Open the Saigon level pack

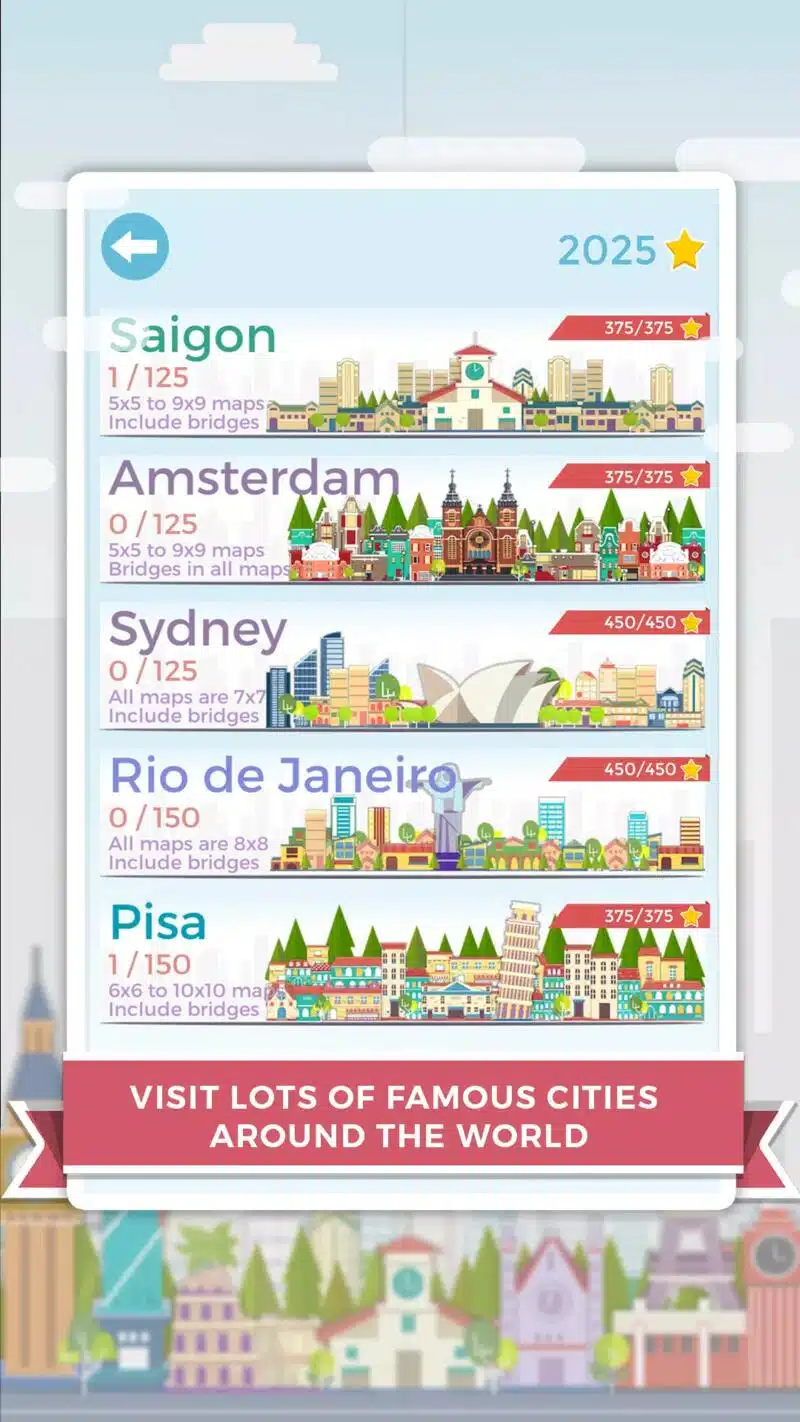400,370
